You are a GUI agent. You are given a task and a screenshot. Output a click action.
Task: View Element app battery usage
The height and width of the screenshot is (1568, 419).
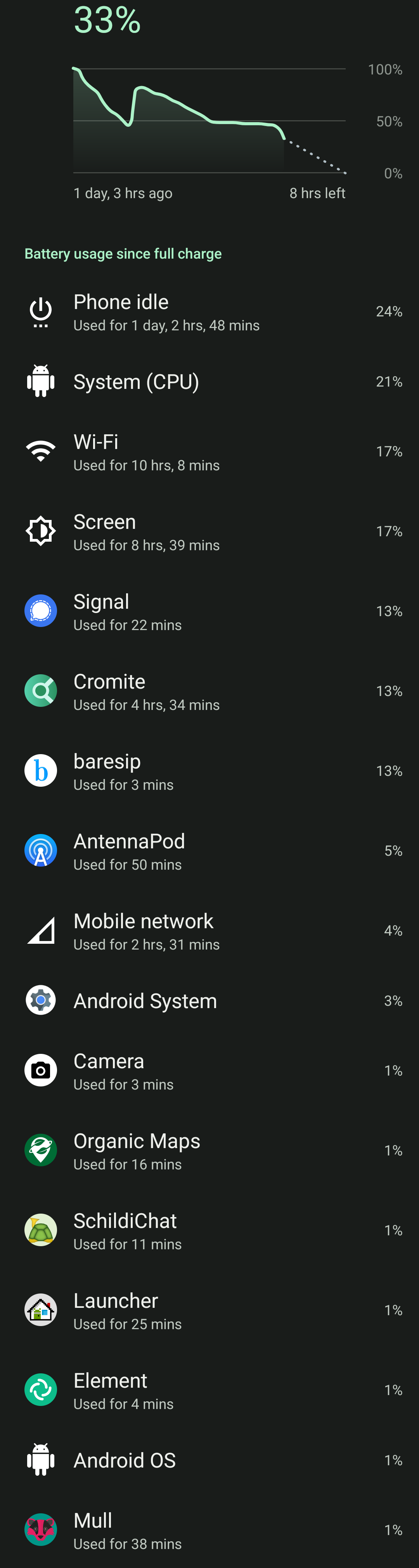click(x=209, y=1390)
